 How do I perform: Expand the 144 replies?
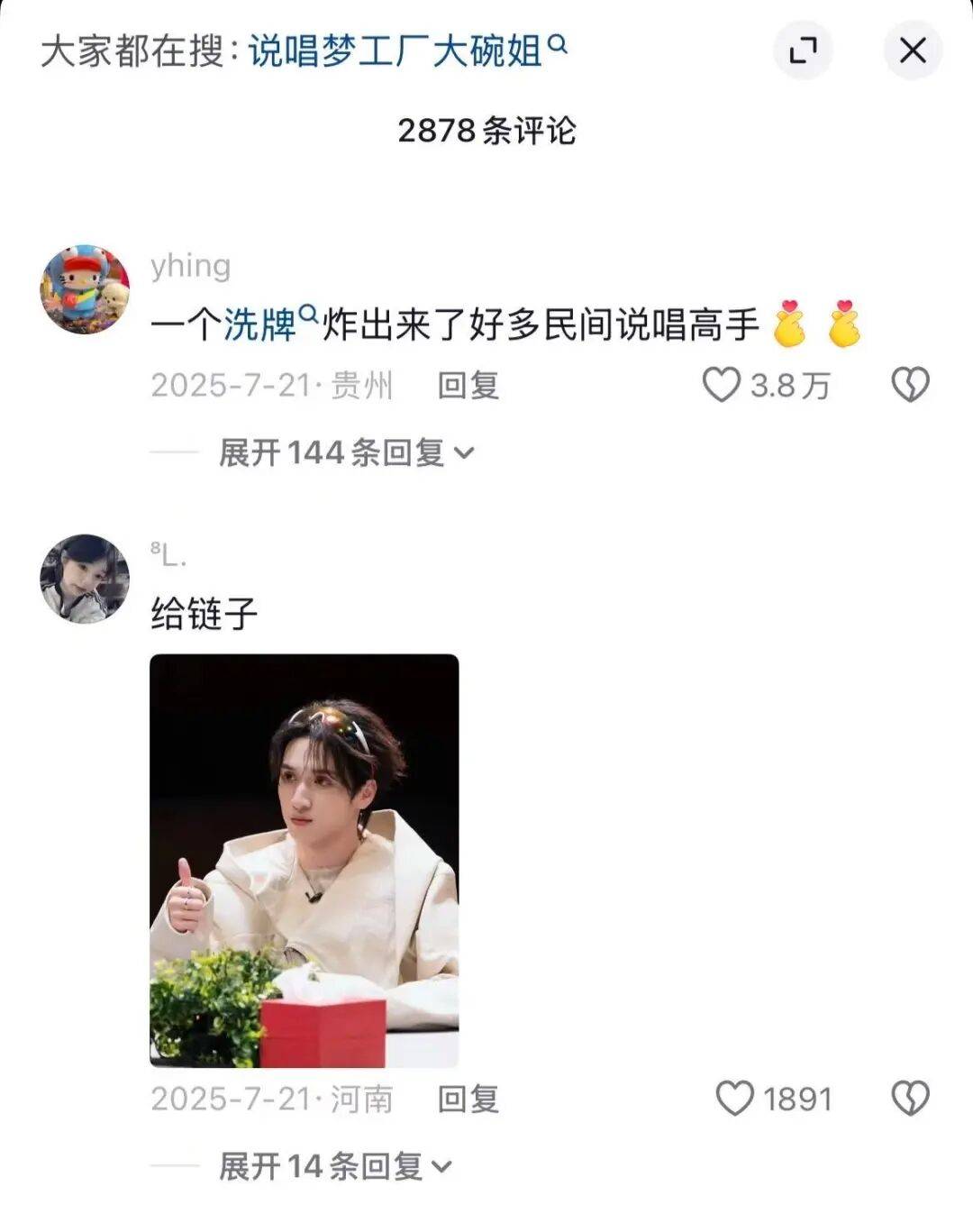pyautogui.click(x=346, y=452)
